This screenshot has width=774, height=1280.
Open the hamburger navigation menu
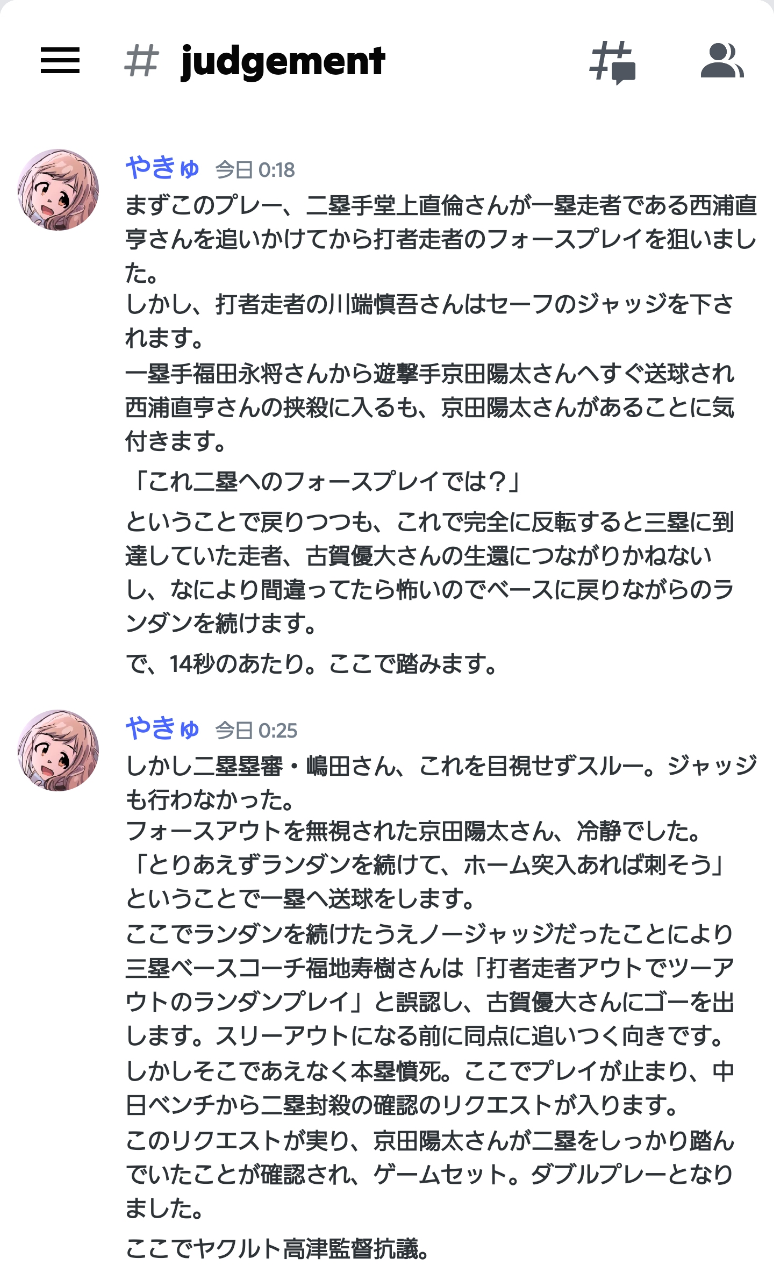60,61
